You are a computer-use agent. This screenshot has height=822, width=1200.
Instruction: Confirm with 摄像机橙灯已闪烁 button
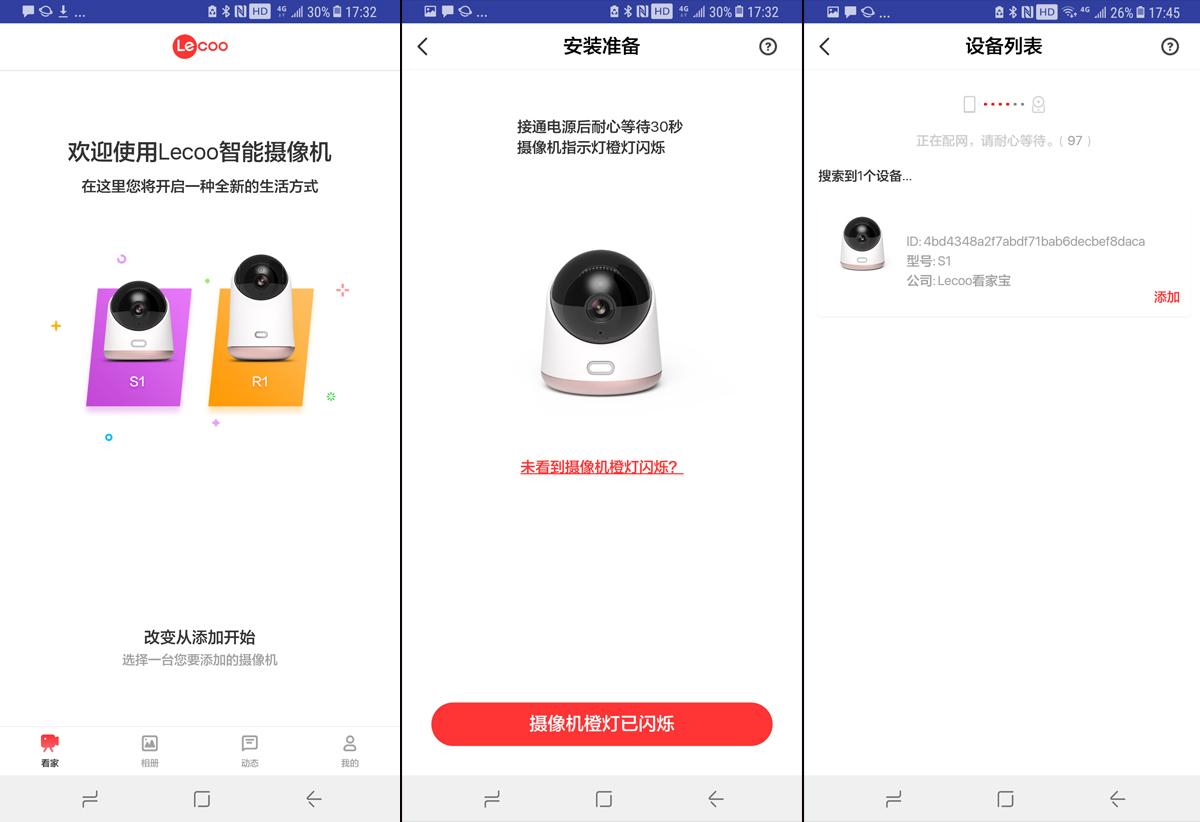[x=601, y=724]
